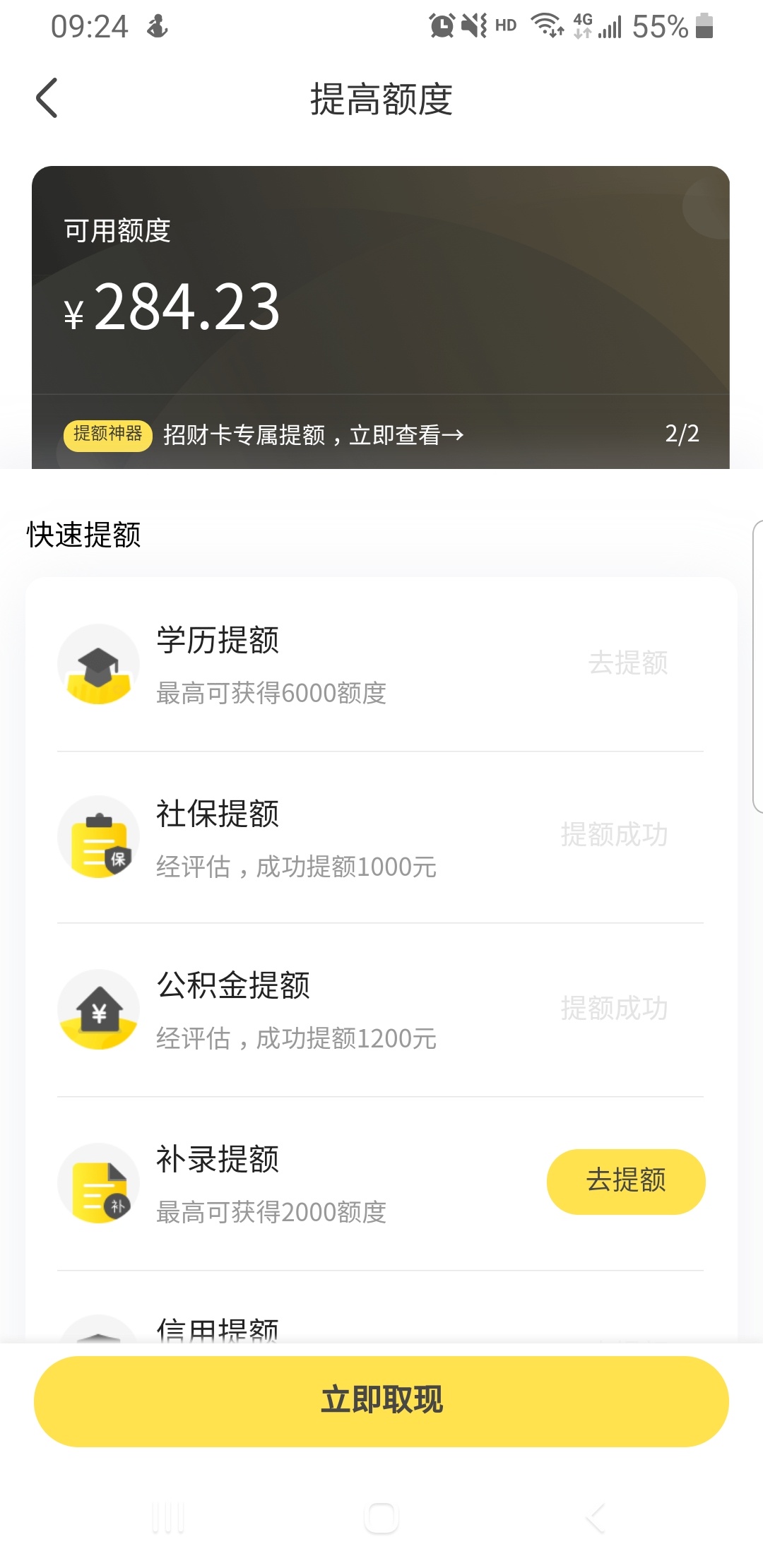Tap the yellow 去提额 button for 补录提额

(x=626, y=1182)
